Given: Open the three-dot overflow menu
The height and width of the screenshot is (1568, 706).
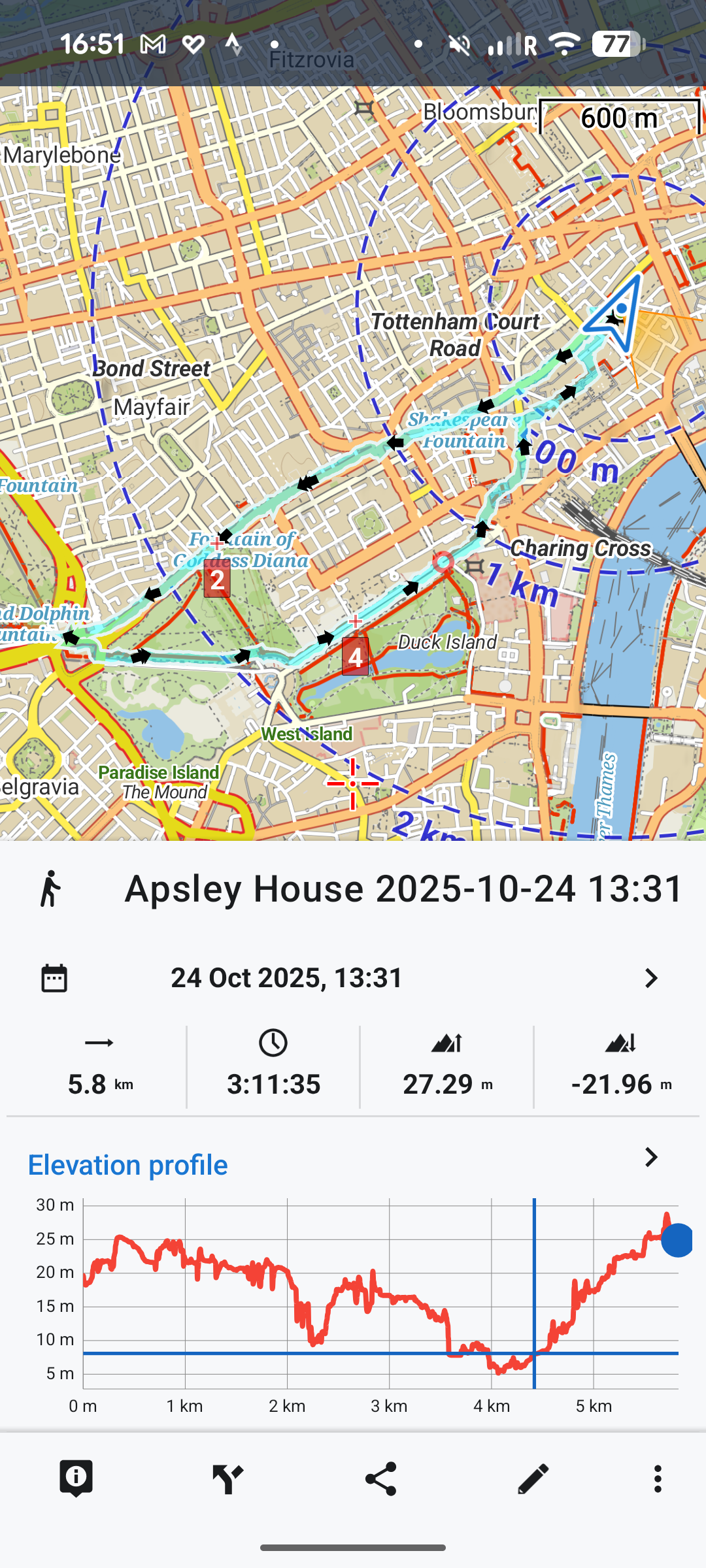Looking at the screenshot, I should tap(658, 1478).
